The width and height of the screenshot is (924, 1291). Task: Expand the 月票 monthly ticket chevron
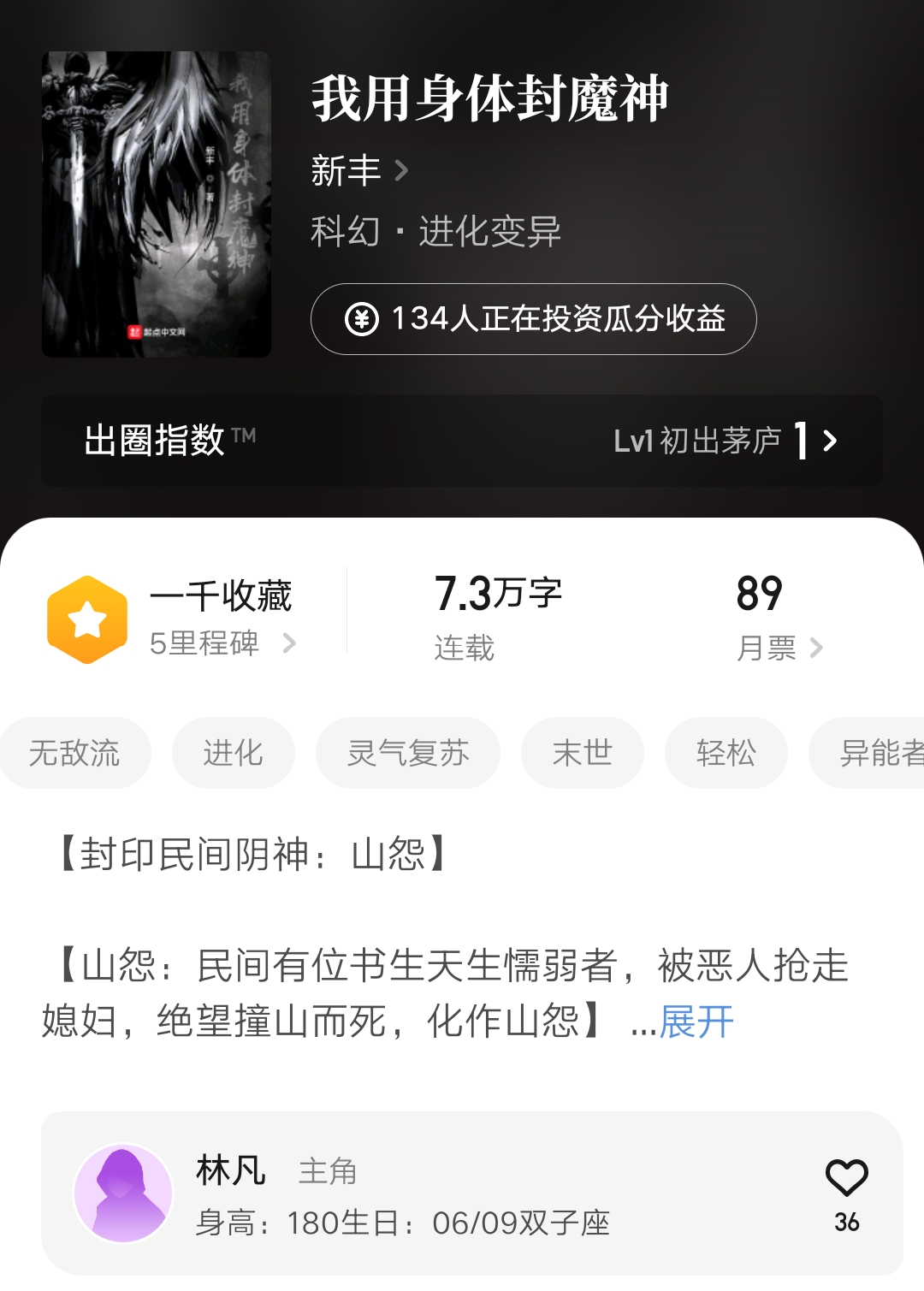pyautogui.click(x=819, y=649)
